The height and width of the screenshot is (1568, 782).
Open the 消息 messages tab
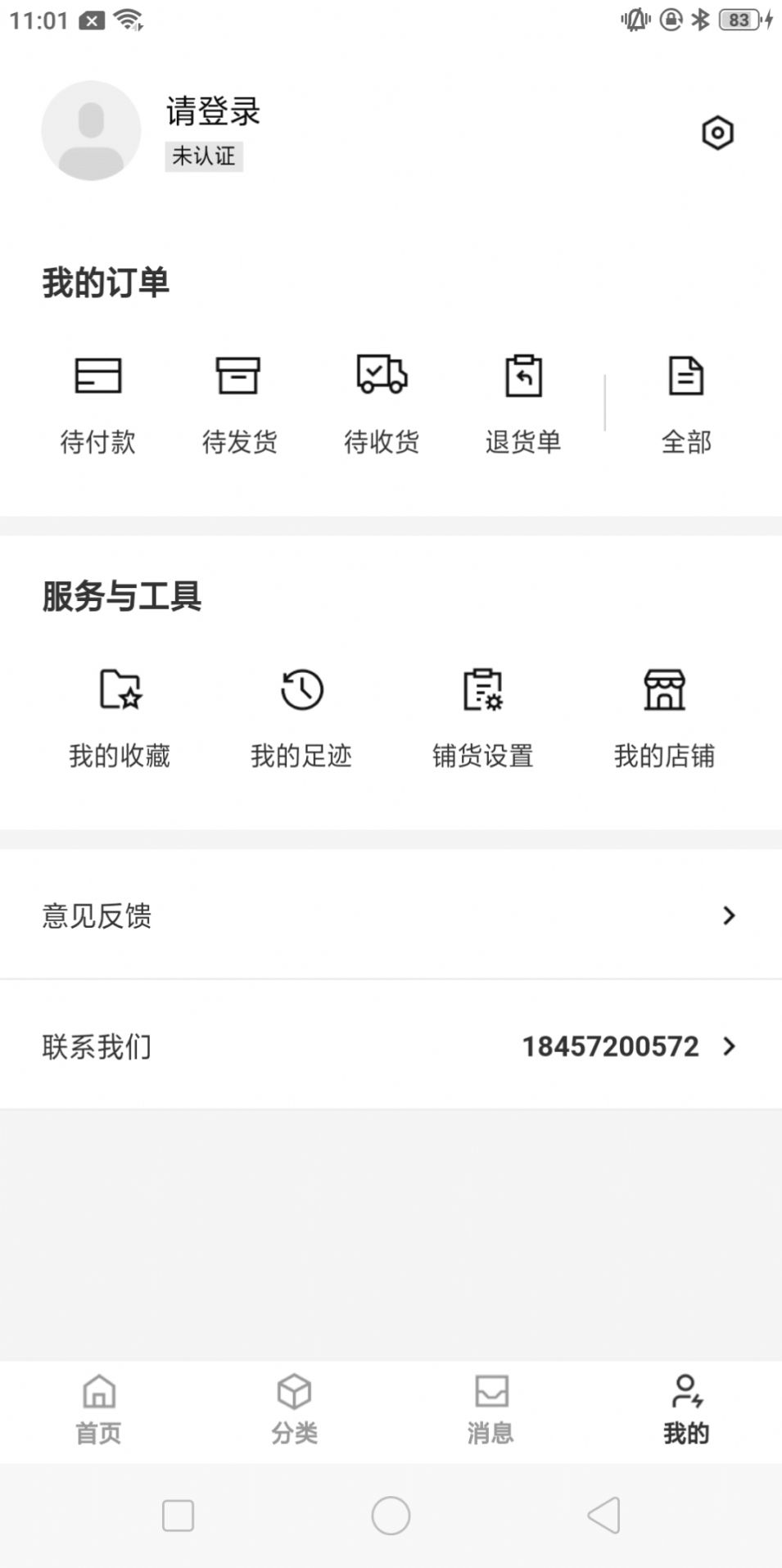point(490,1406)
